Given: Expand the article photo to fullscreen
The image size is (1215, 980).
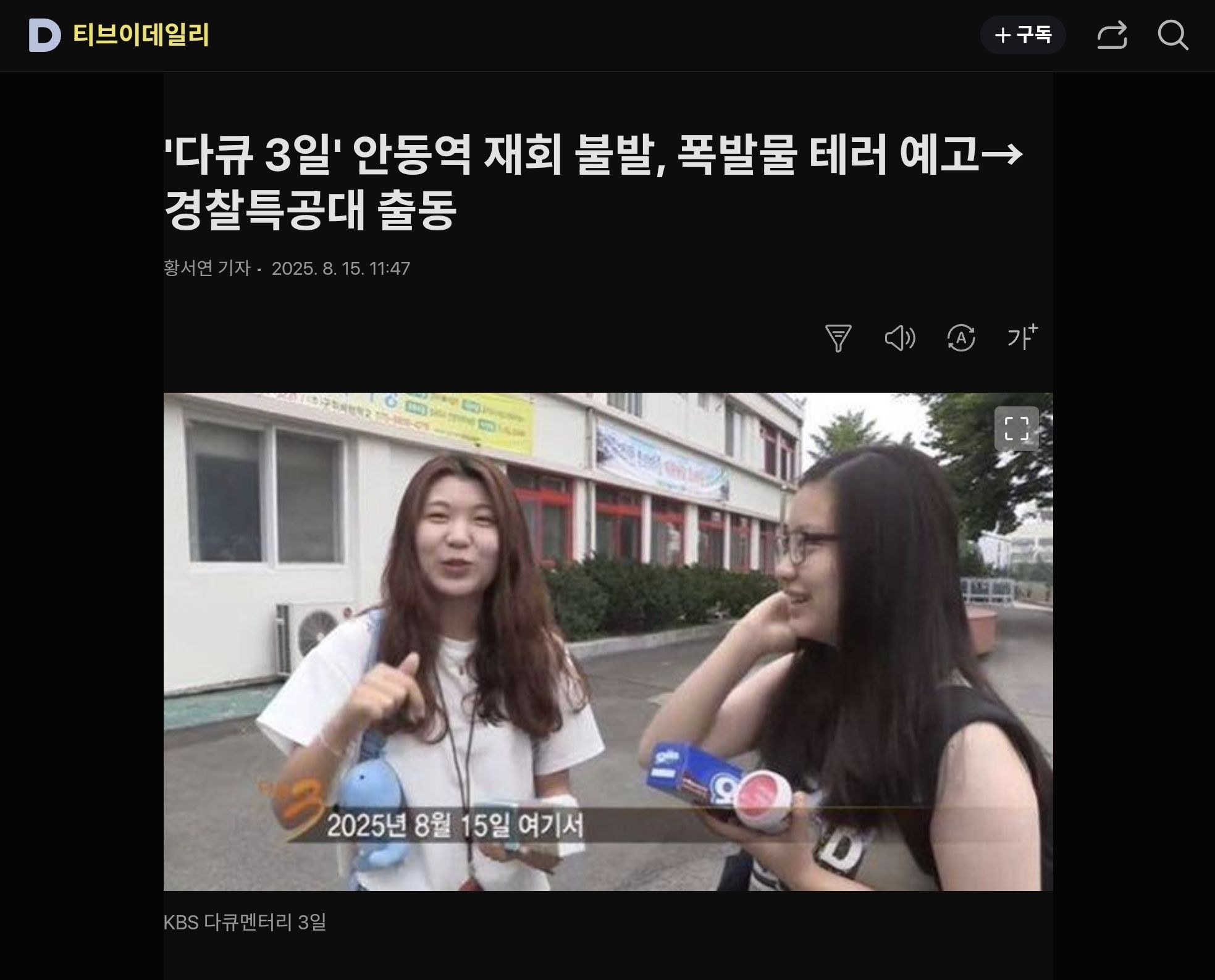Looking at the screenshot, I should 1016,429.
